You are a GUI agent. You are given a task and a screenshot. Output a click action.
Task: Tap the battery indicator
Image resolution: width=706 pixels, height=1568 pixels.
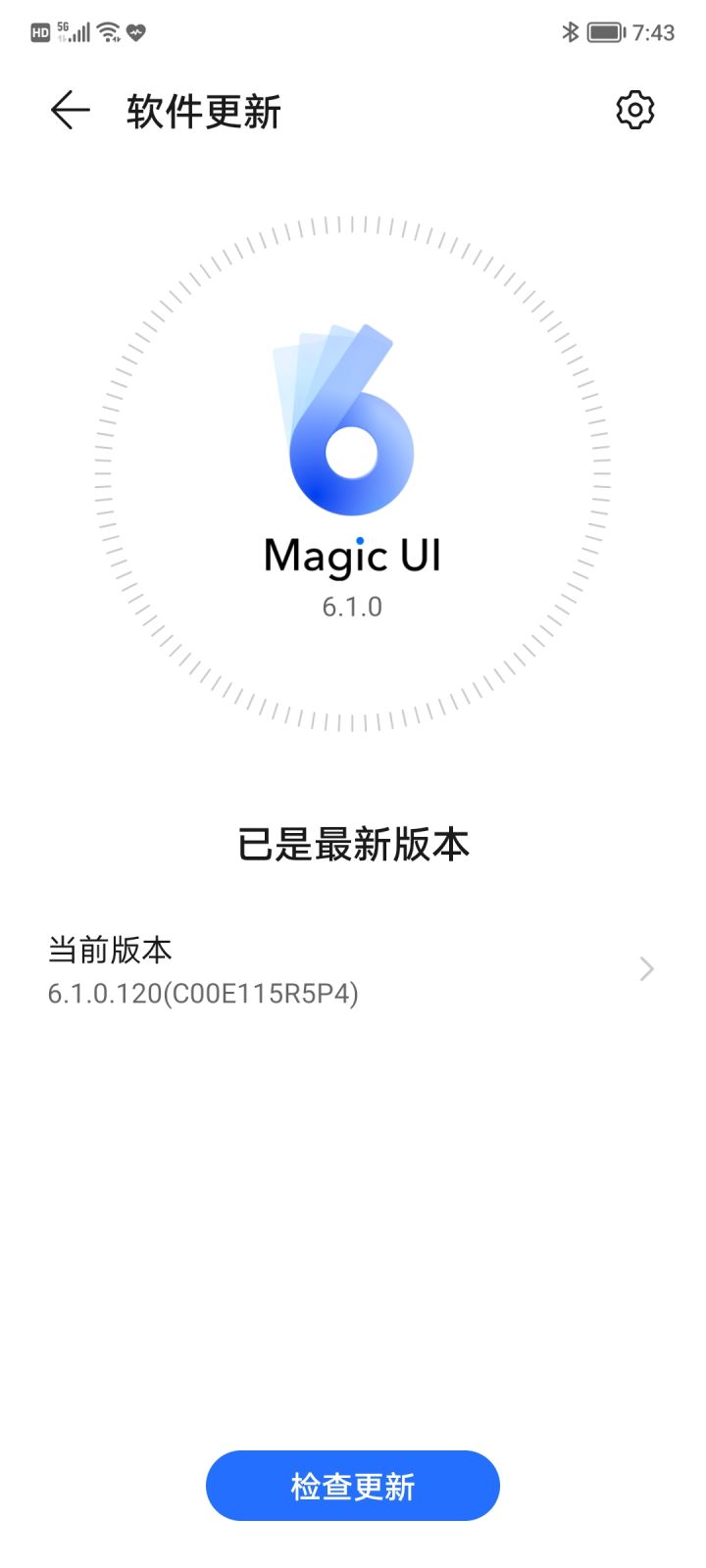coord(603,31)
